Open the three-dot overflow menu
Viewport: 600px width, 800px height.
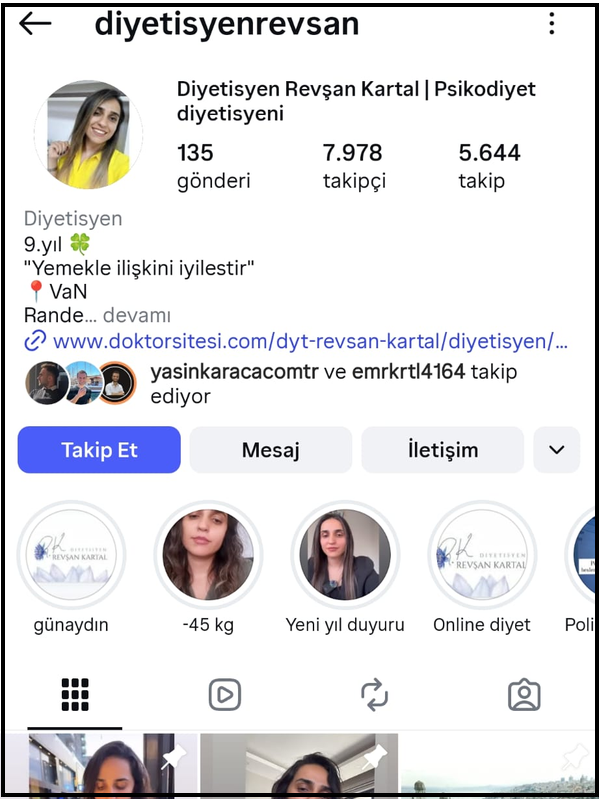click(x=552, y=24)
